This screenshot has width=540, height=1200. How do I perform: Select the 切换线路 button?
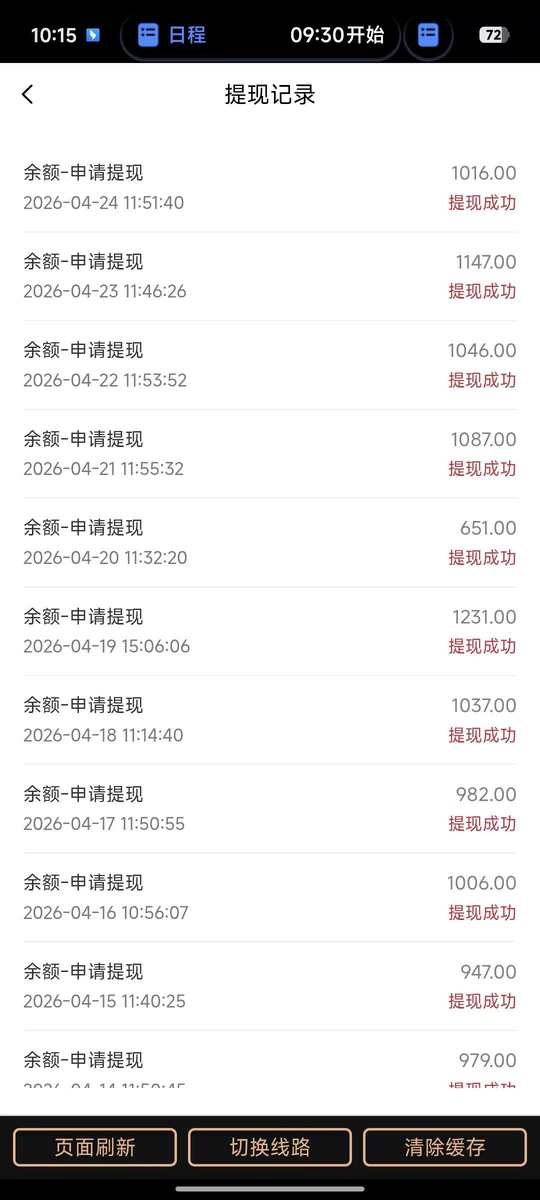(x=270, y=1147)
